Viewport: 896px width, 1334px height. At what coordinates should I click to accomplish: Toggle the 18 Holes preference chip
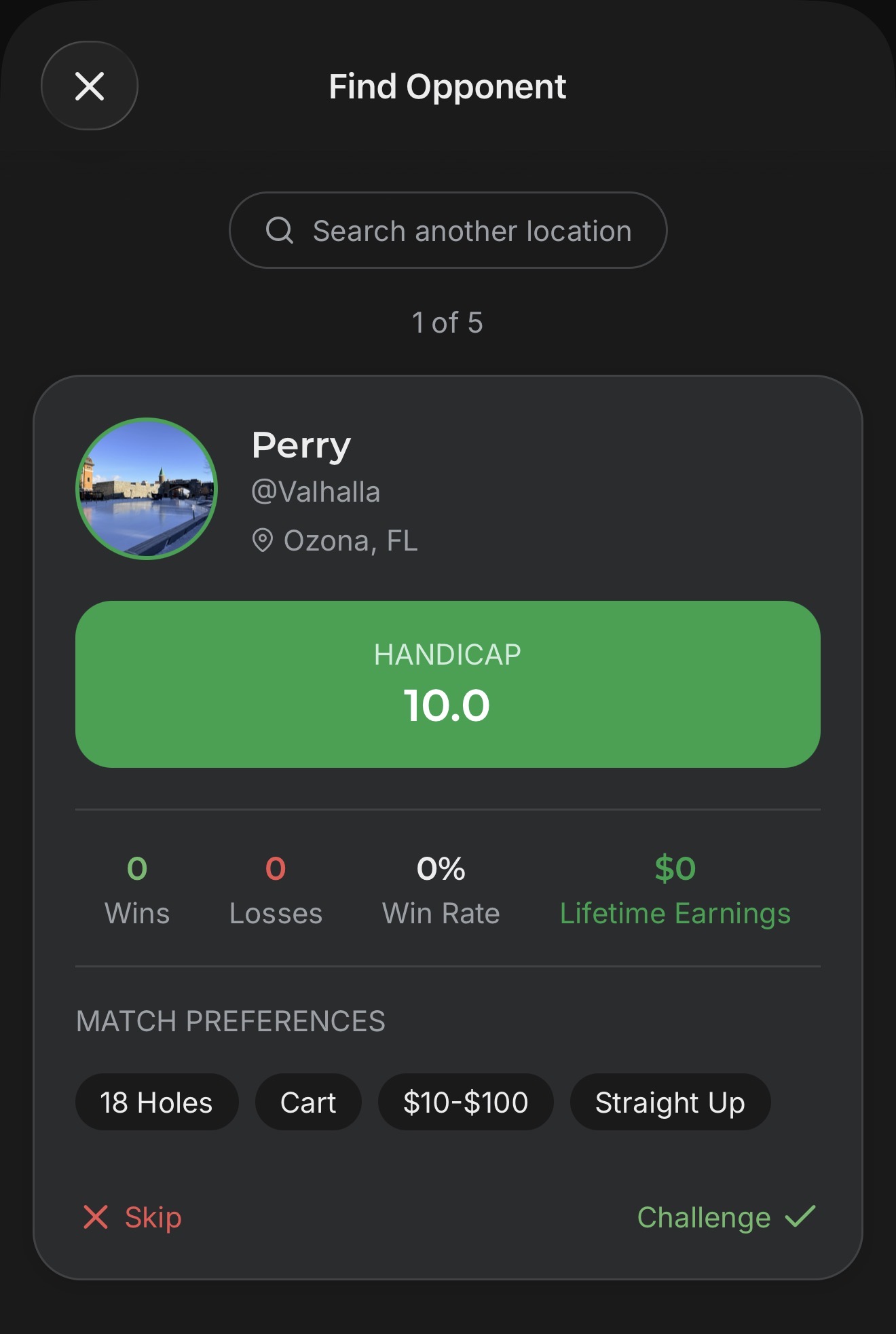tap(157, 1102)
